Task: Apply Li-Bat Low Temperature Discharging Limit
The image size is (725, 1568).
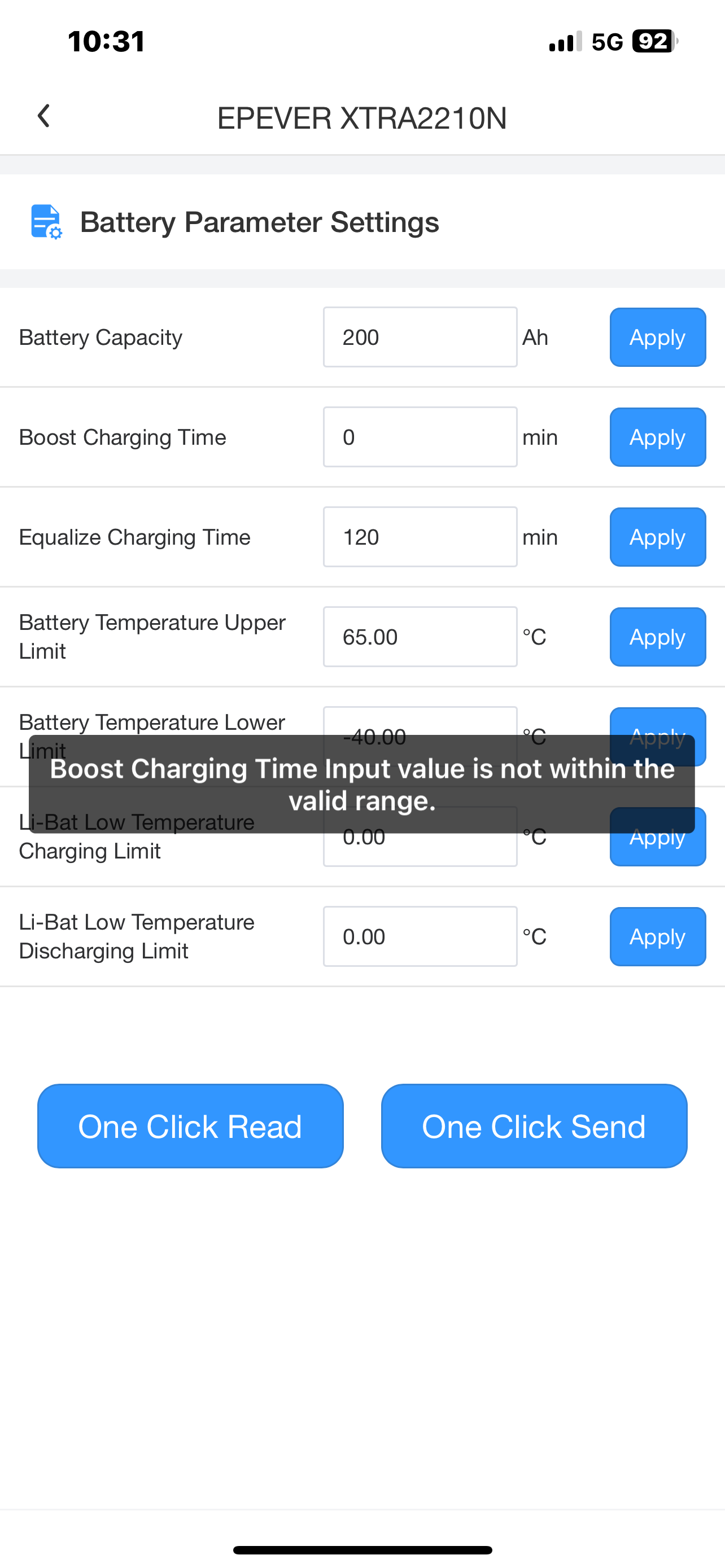Action: [657, 936]
